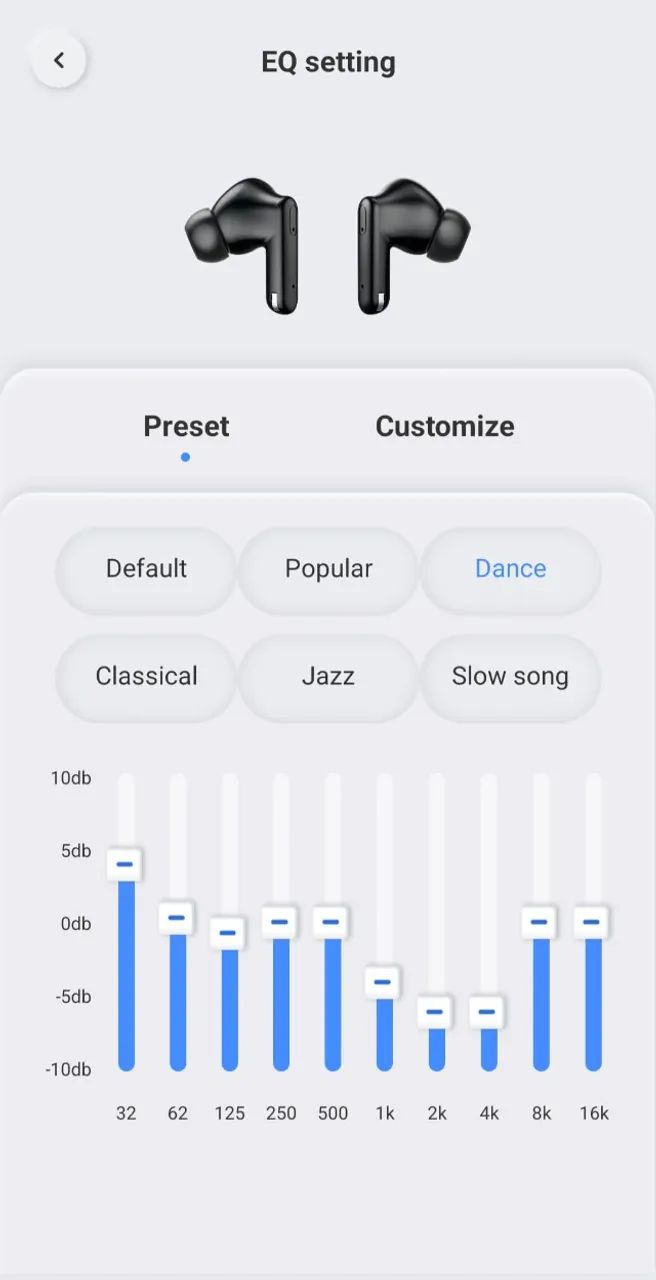Go back from EQ setting
Image resolution: width=656 pixels, height=1280 pixels.
(x=59, y=61)
